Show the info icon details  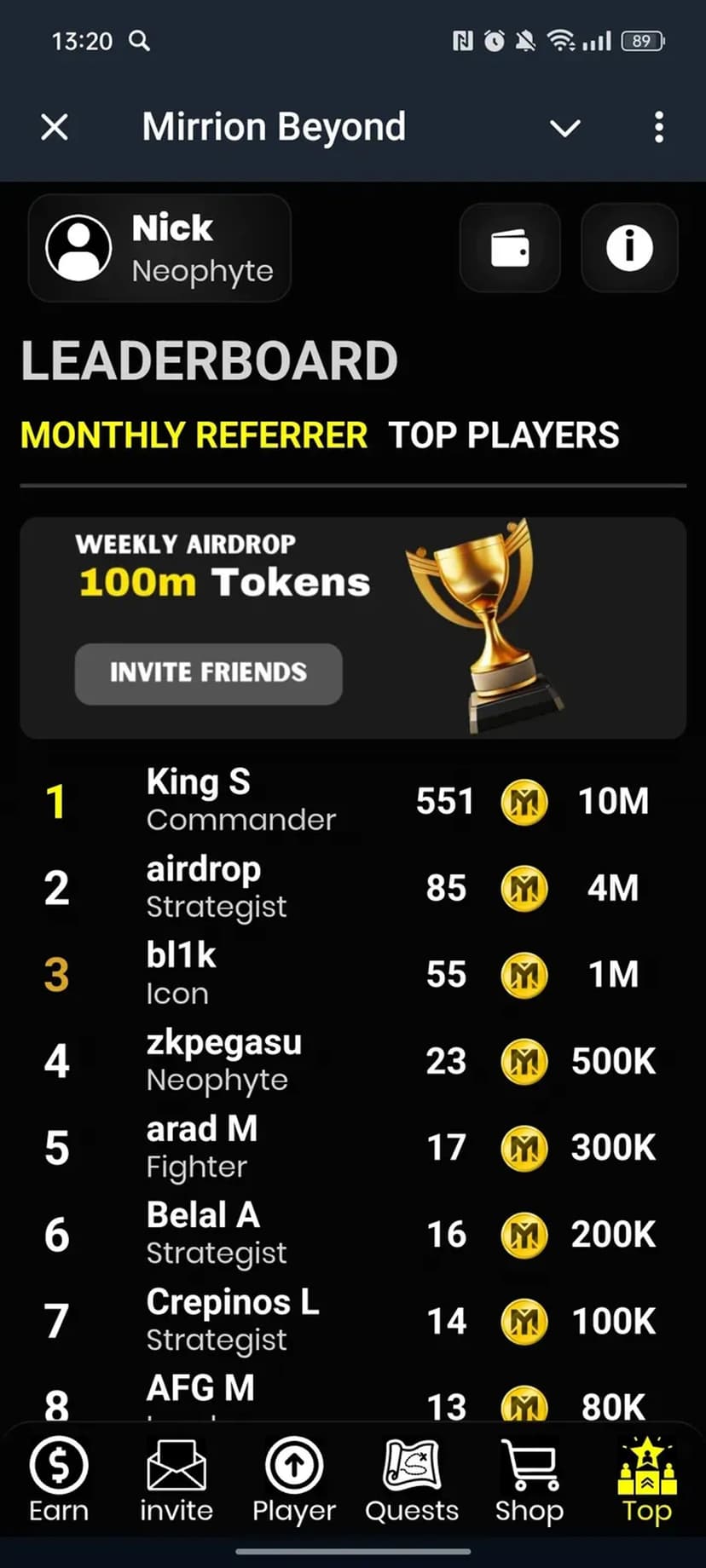tap(629, 248)
